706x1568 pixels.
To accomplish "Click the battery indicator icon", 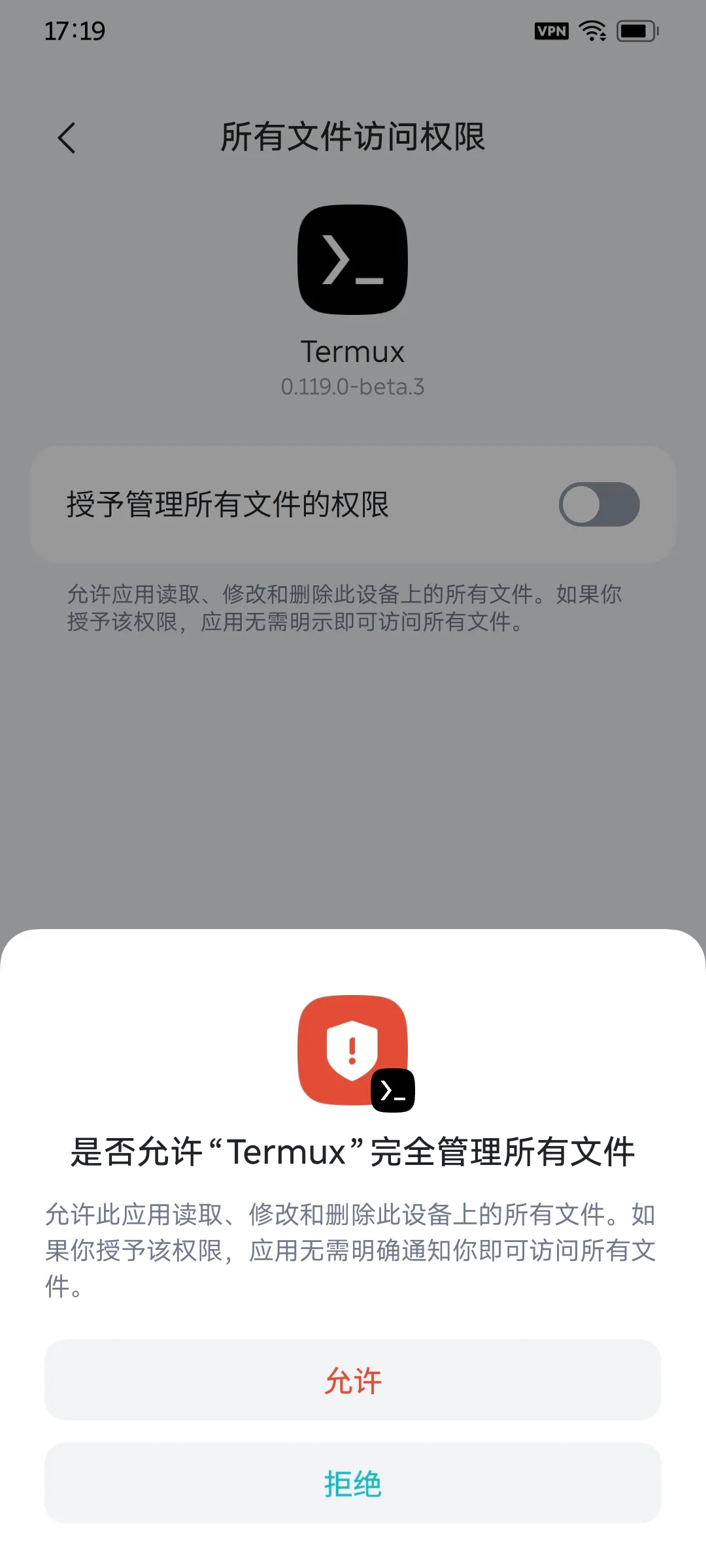I will point(637,31).
